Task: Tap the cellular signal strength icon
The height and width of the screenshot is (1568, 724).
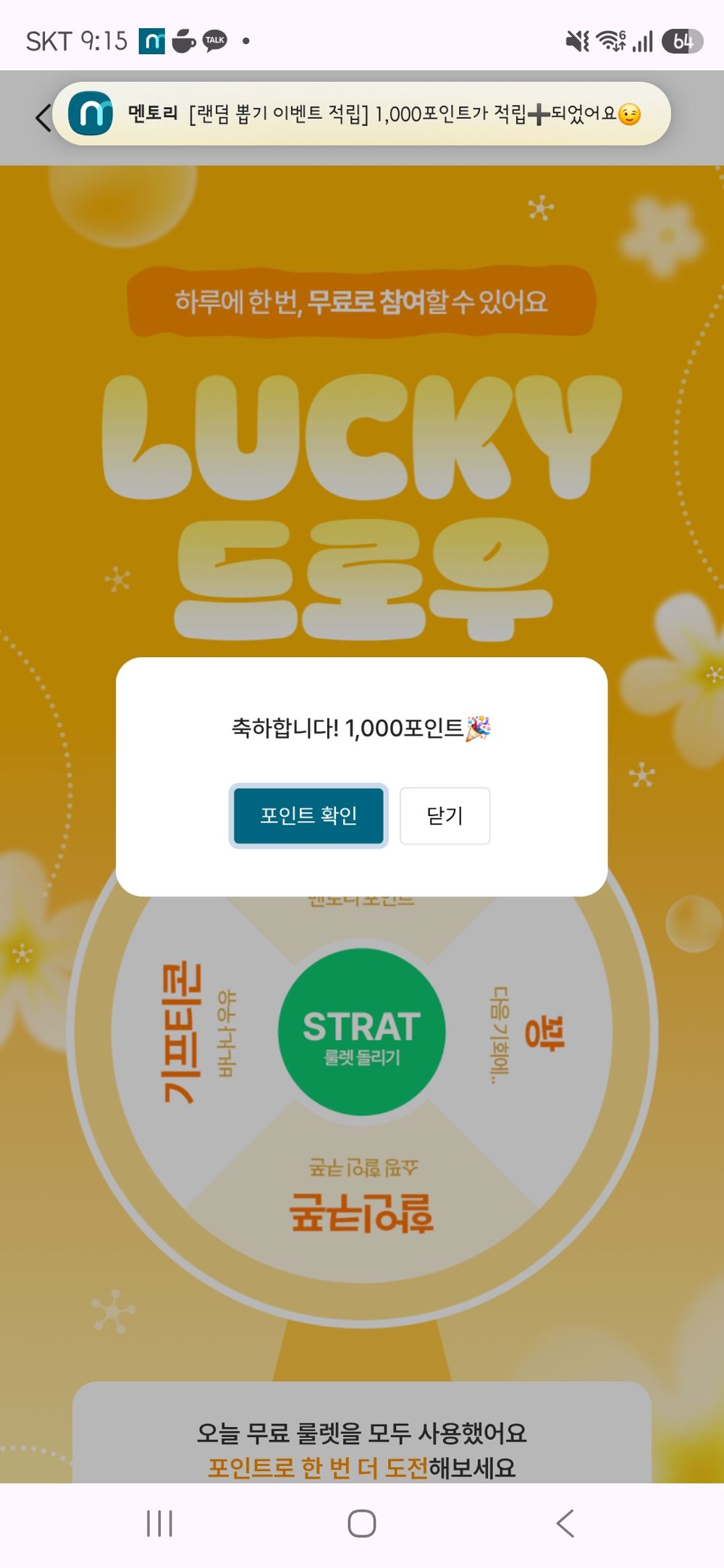Action: click(x=644, y=41)
